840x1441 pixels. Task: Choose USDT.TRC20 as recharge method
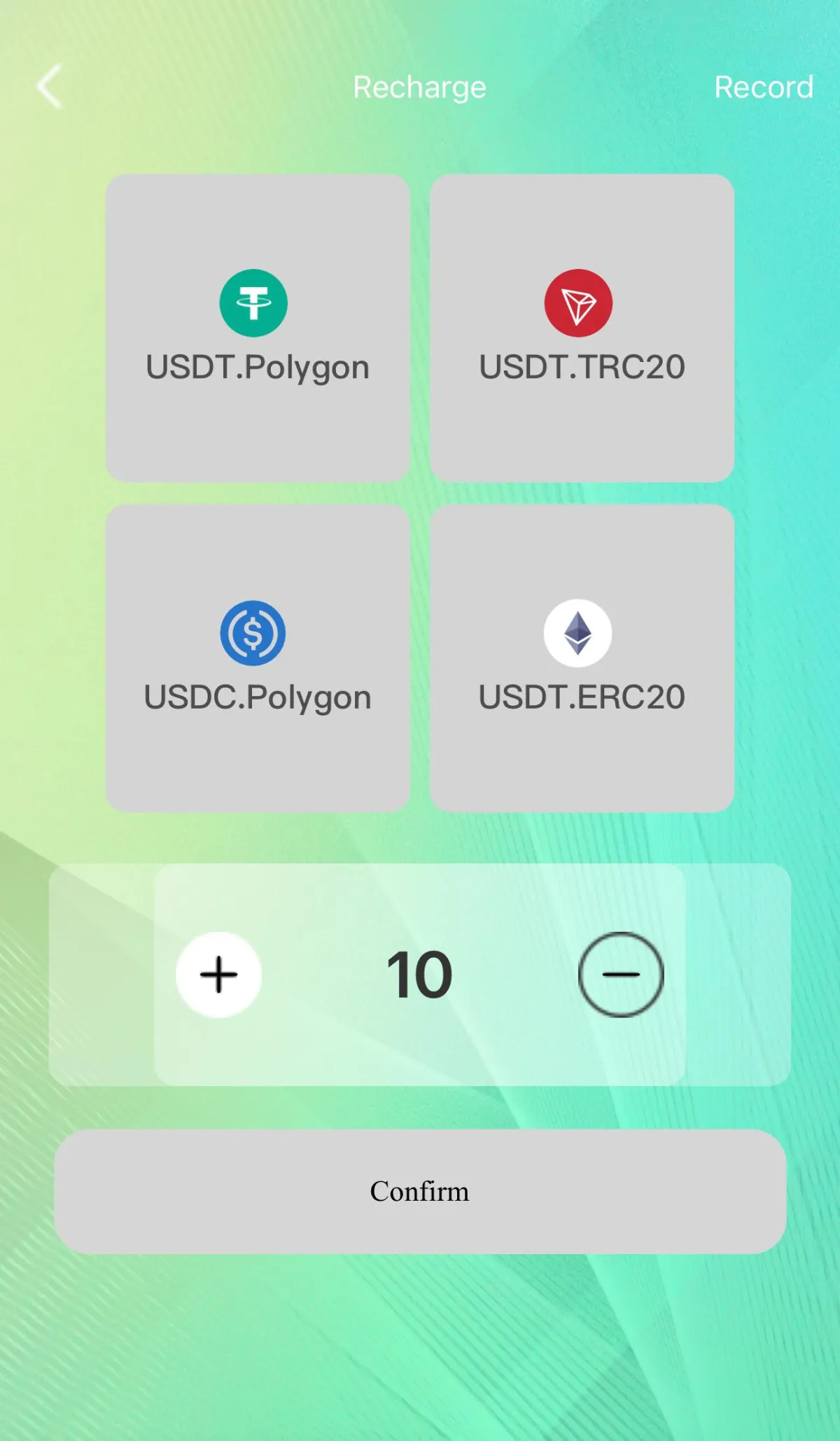[582, 328]
